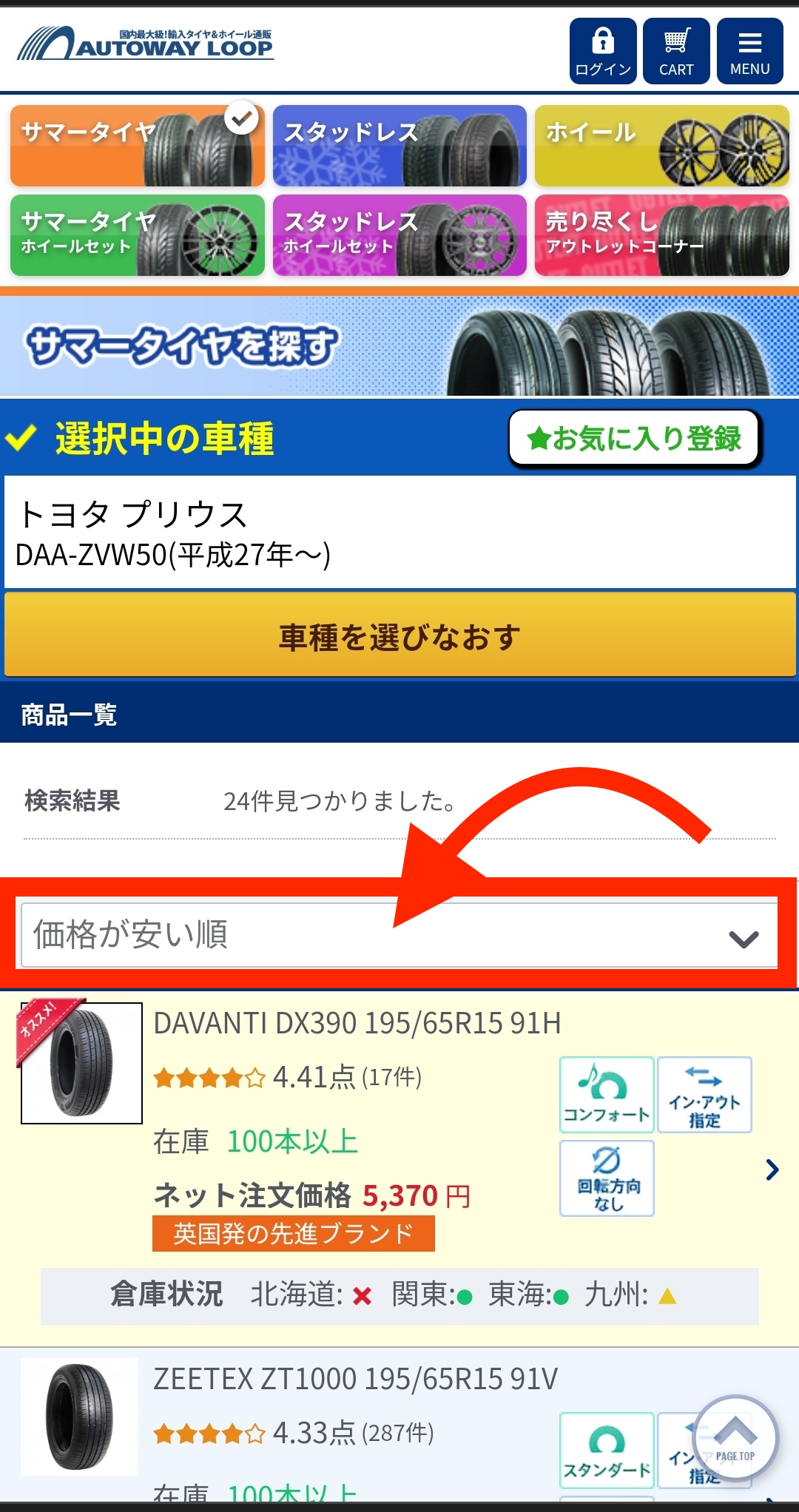Viewport: 799px width, 1512px height.
Task: Tap 車種を選びなおす to reselect vehicle
Action: [399, 636]
